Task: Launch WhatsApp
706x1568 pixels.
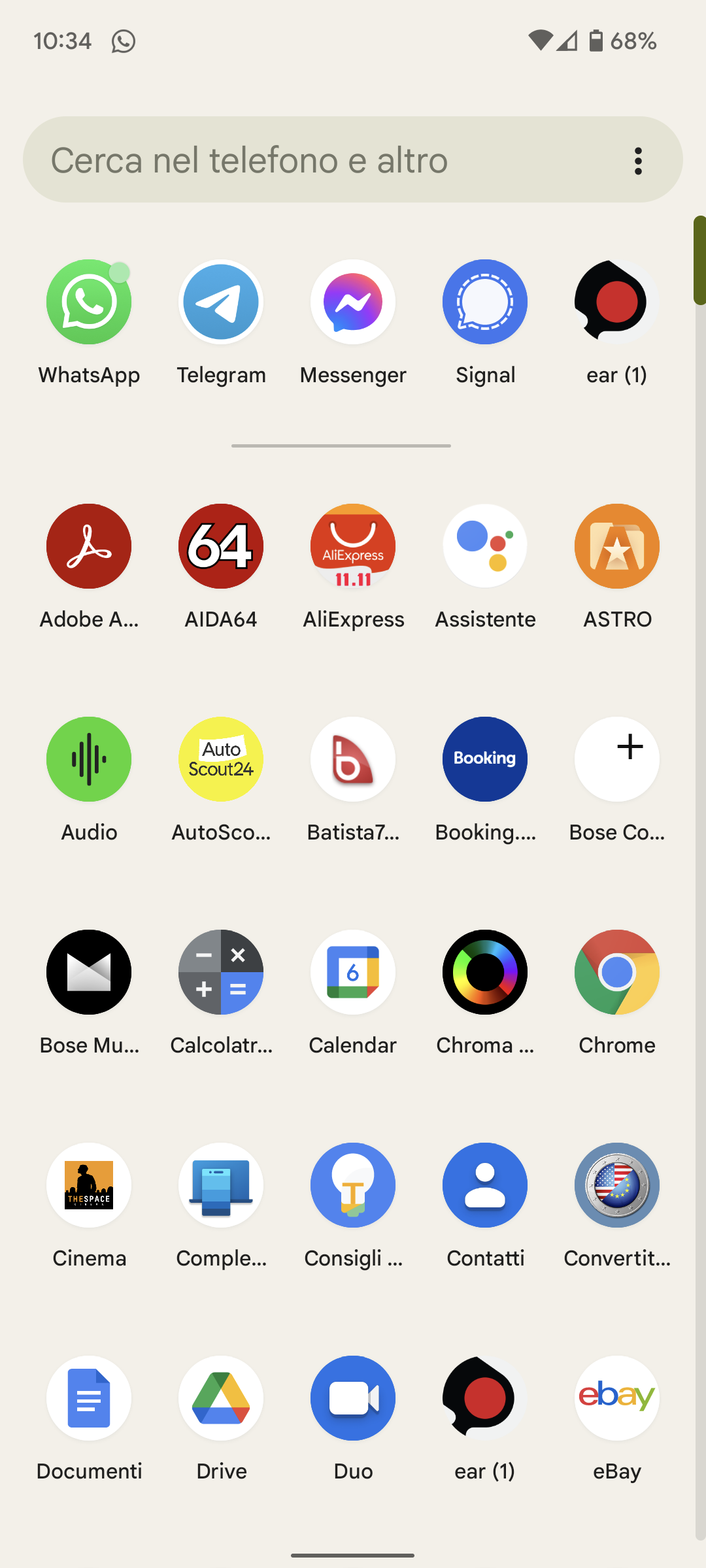Action: [x=89, y=302]
